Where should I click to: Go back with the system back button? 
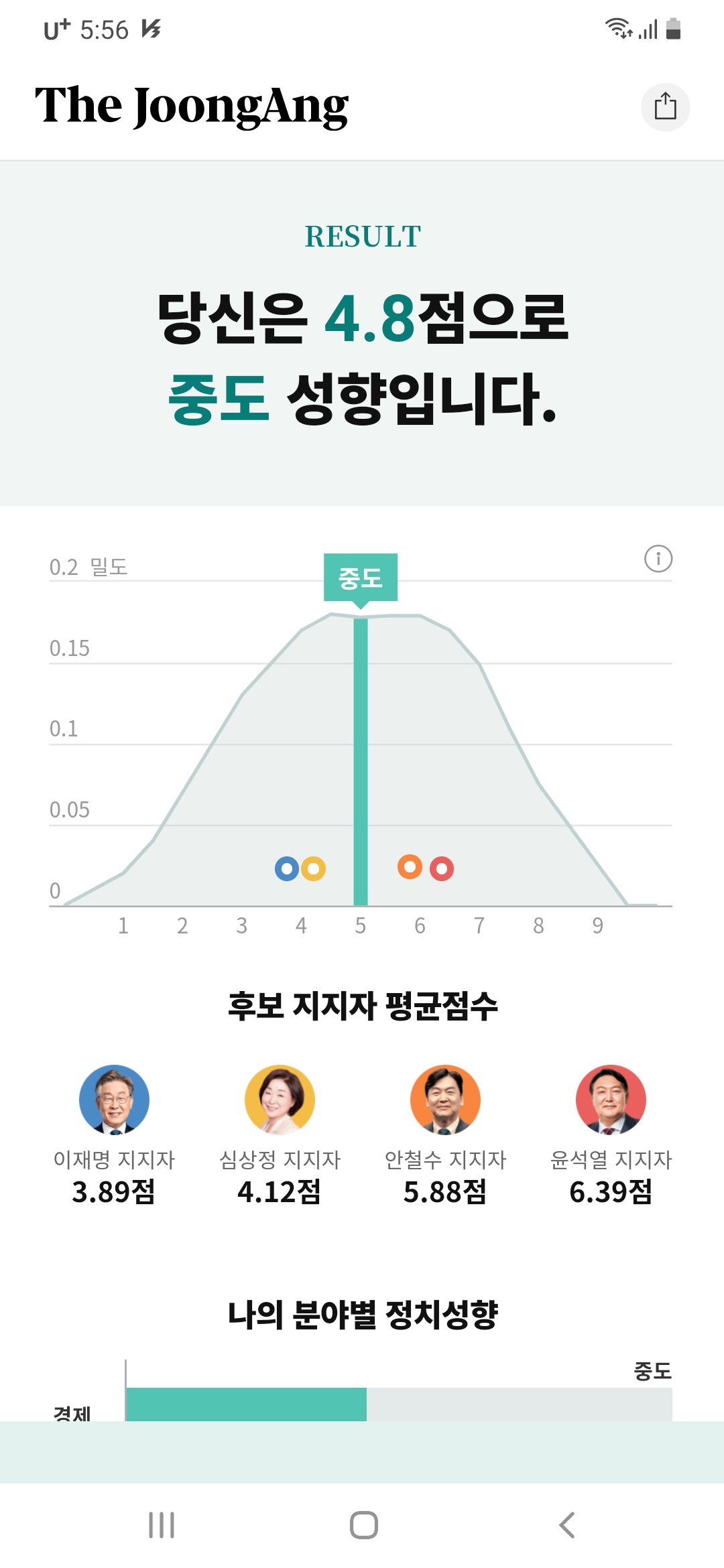pyautogui.click(x=566, y=1524)
